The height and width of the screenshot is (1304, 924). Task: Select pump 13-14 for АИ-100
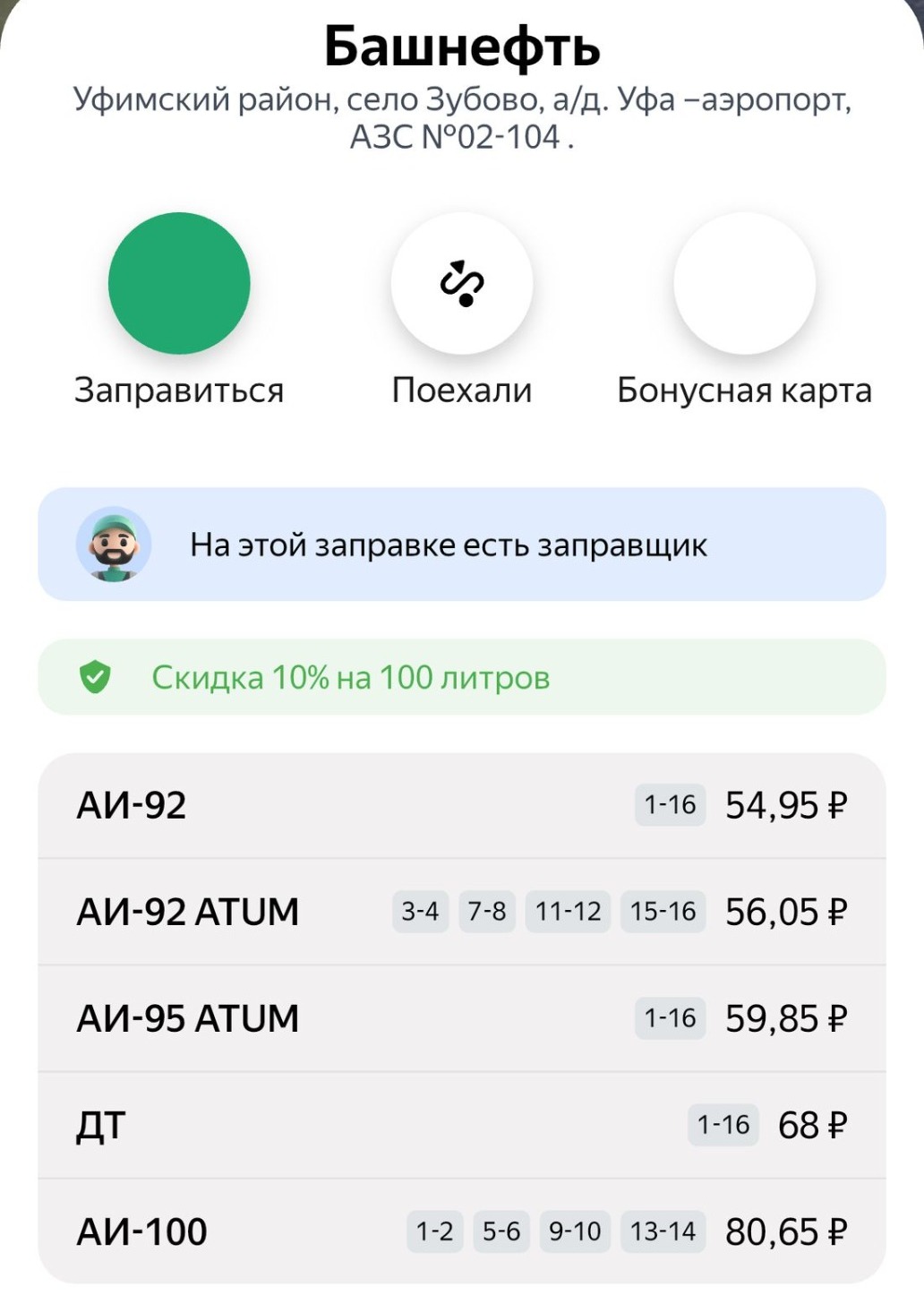(663, 1231)
